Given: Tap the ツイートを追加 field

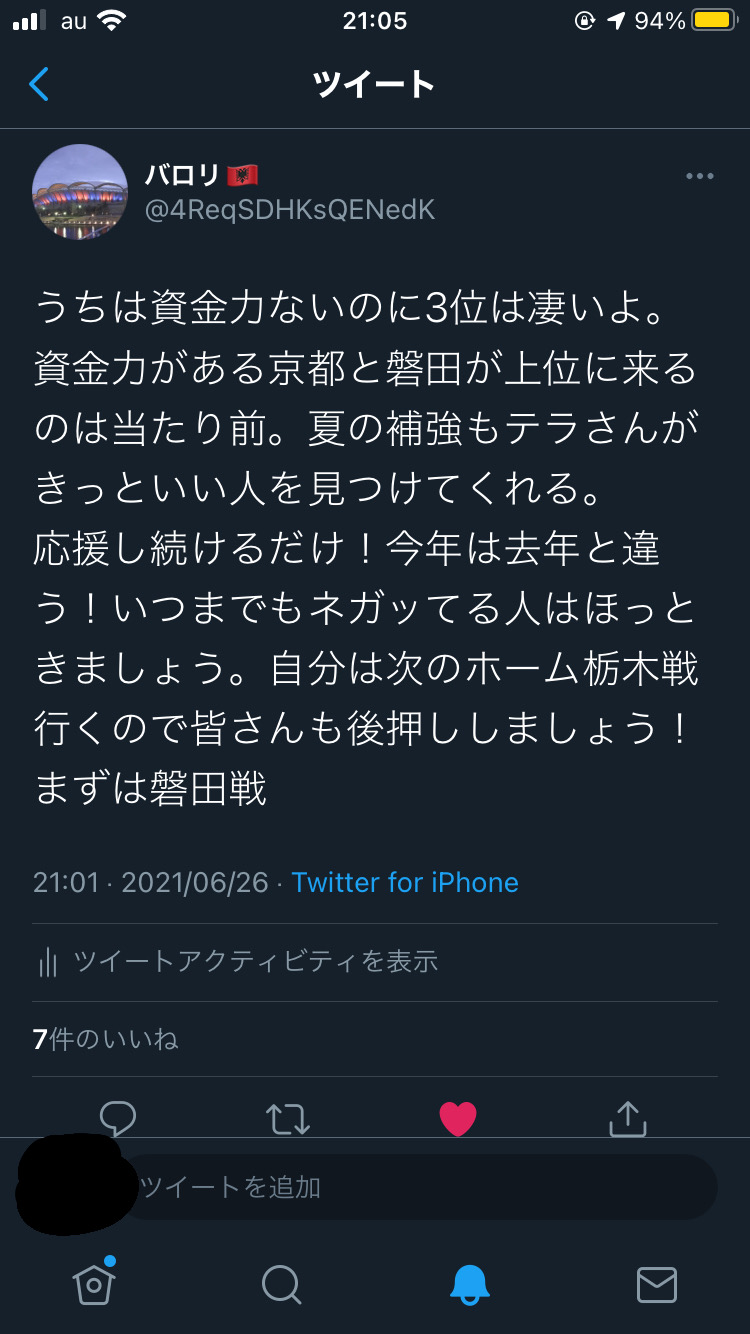Looking at the screenshot, I should click(x=420, y=1187).
